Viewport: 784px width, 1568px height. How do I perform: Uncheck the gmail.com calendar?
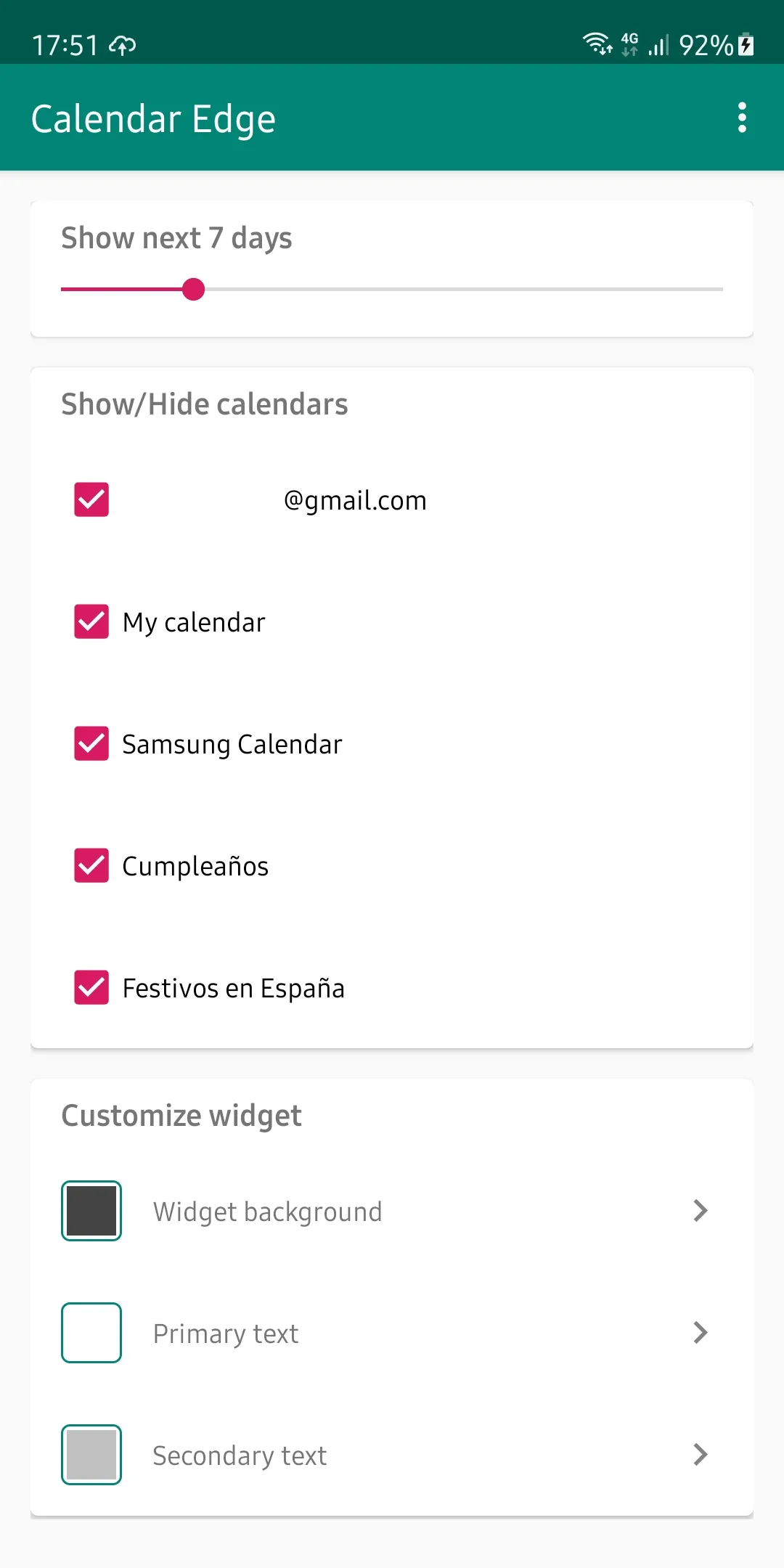pyautogui.click(x=91, y=499)
